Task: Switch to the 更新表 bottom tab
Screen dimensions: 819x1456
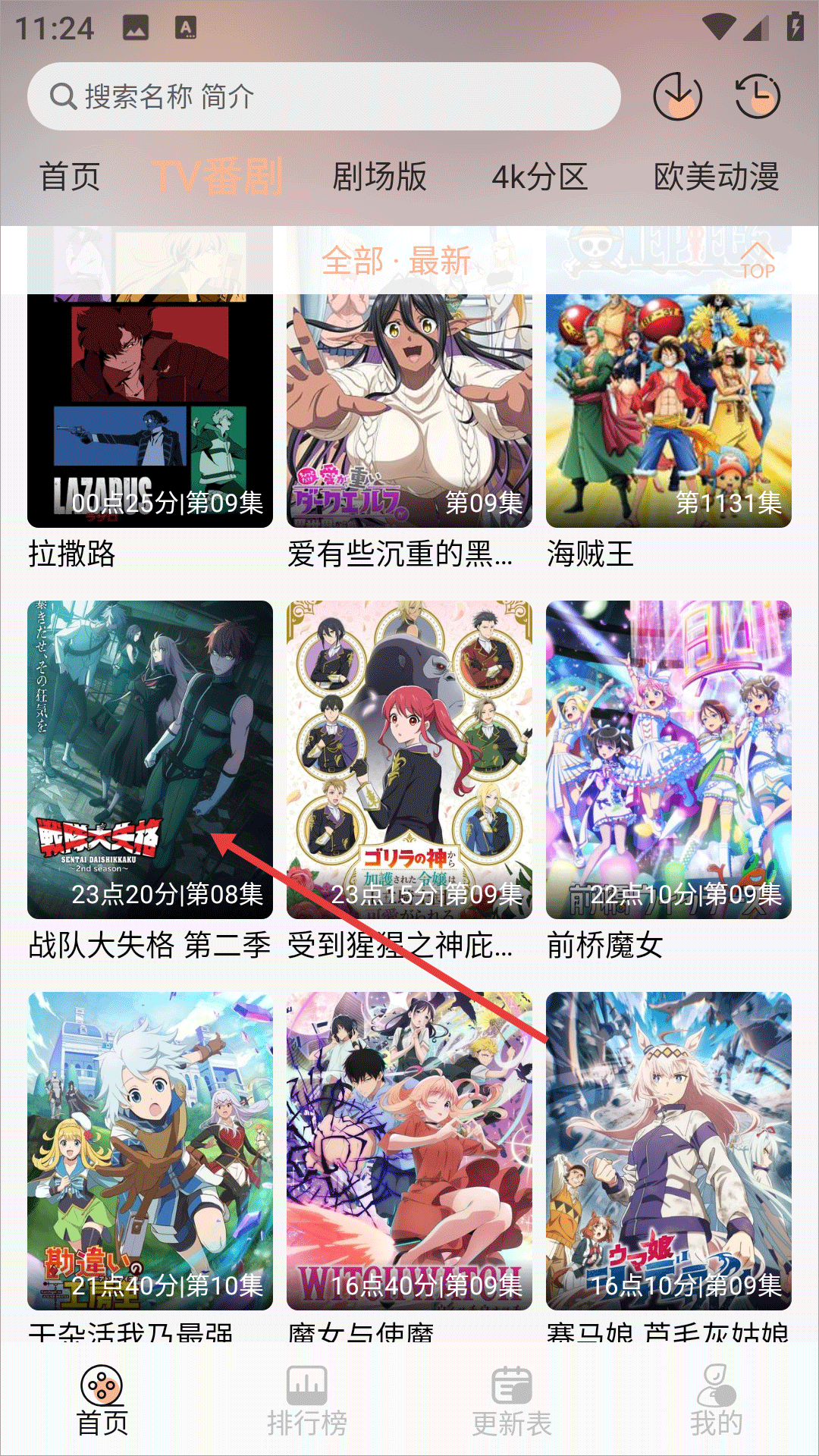Action: (512, 1400)
